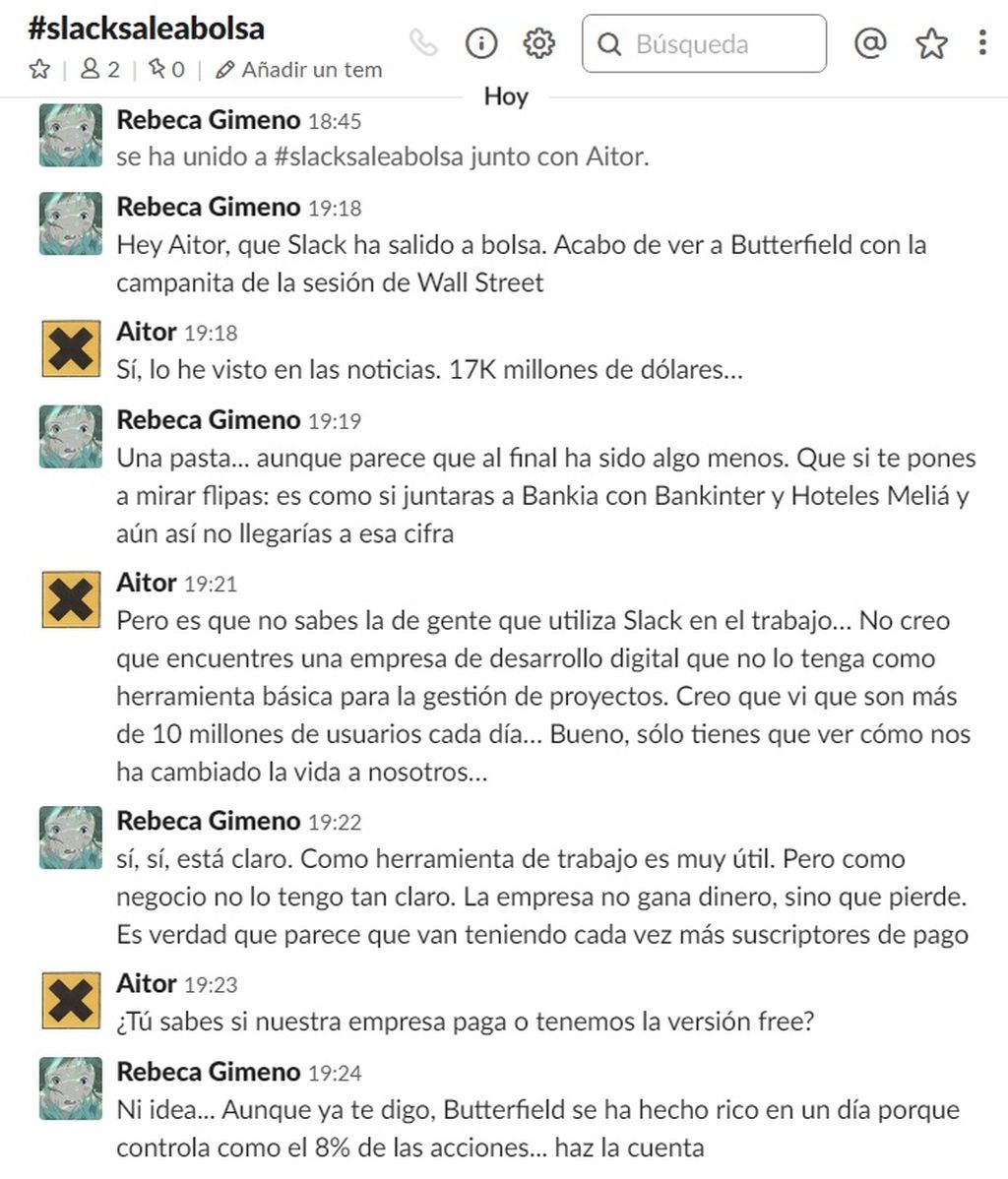Show pinned items for this channel

pyautogui.click(x=165, y=70)
